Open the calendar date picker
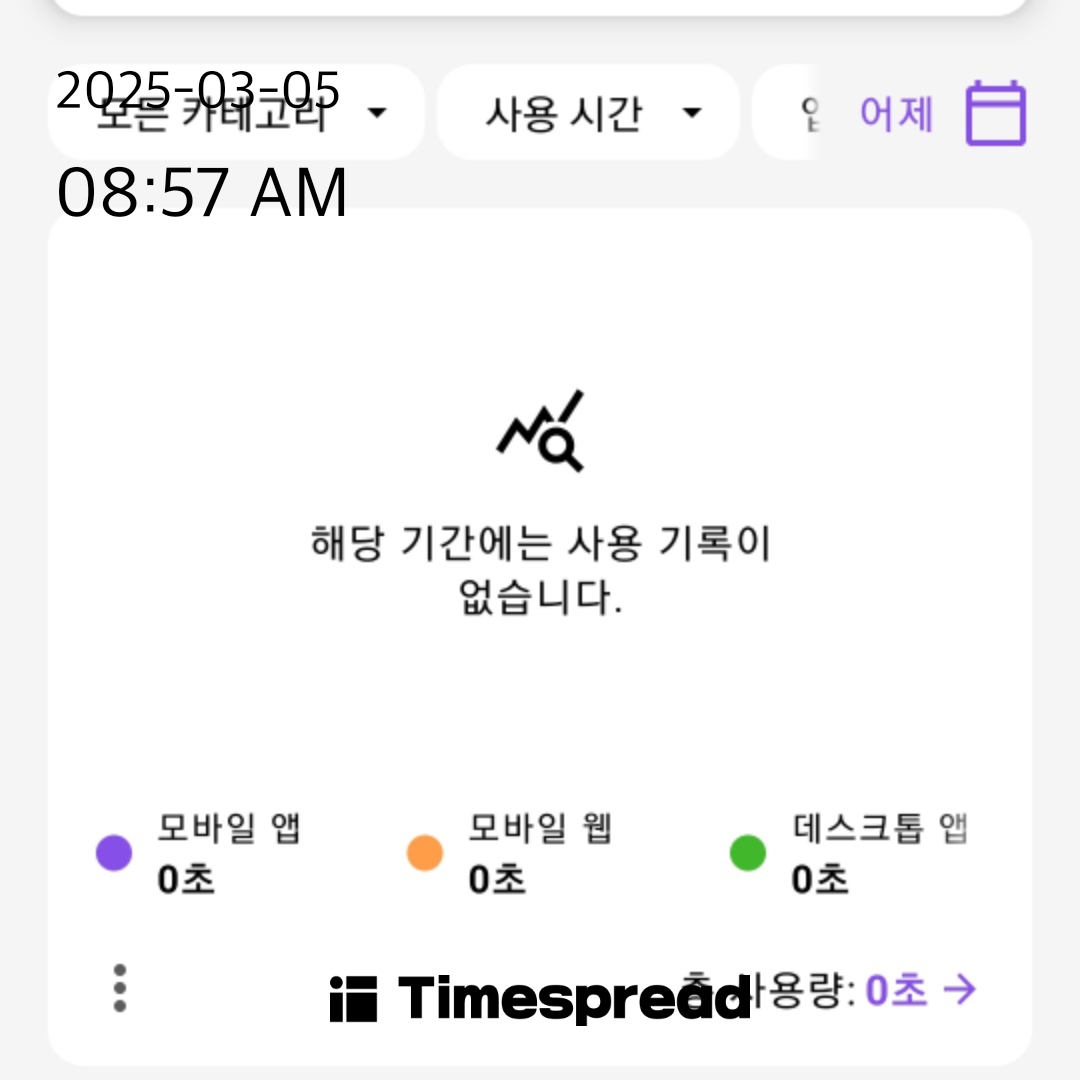Screen dimensions: 1080x1080 point(995,113)
